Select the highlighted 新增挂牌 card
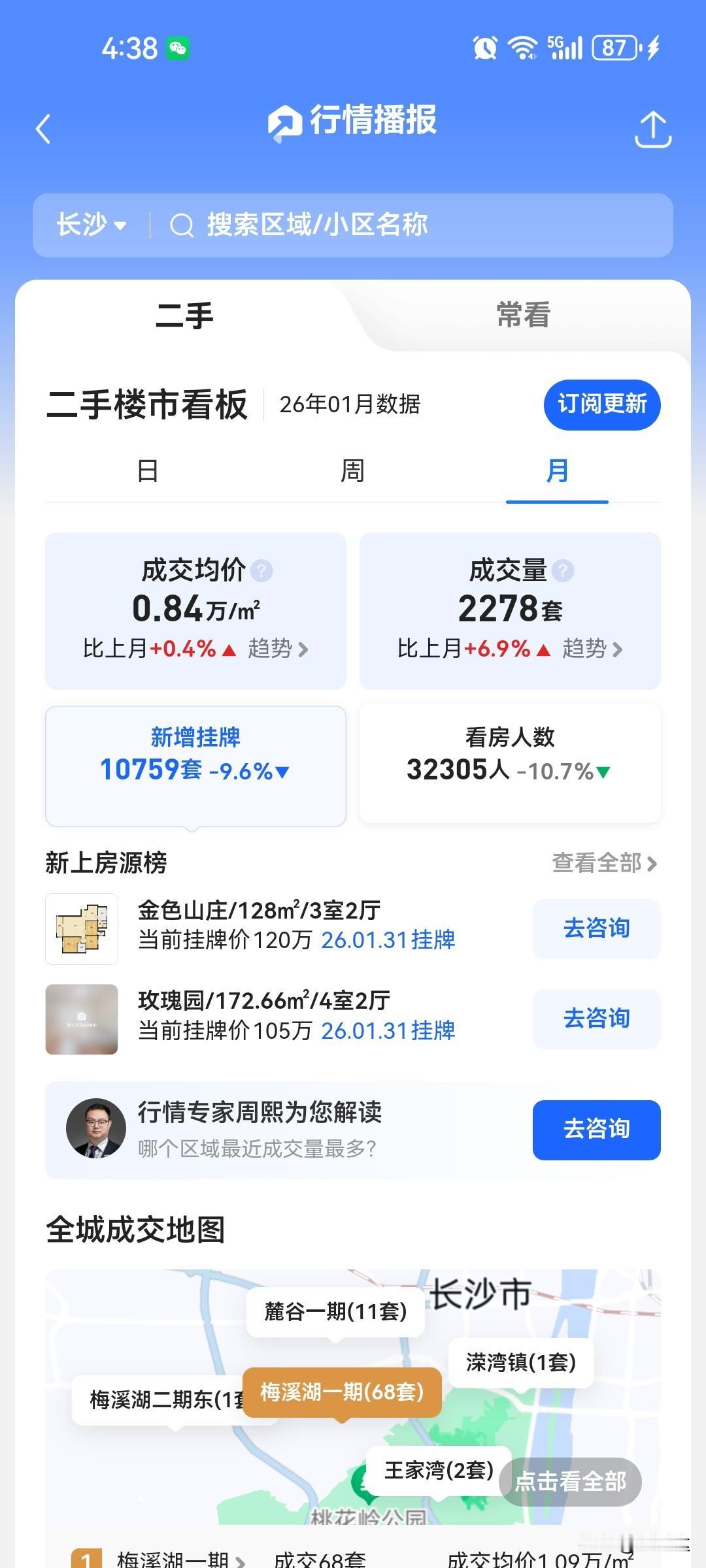 (194, 762)
